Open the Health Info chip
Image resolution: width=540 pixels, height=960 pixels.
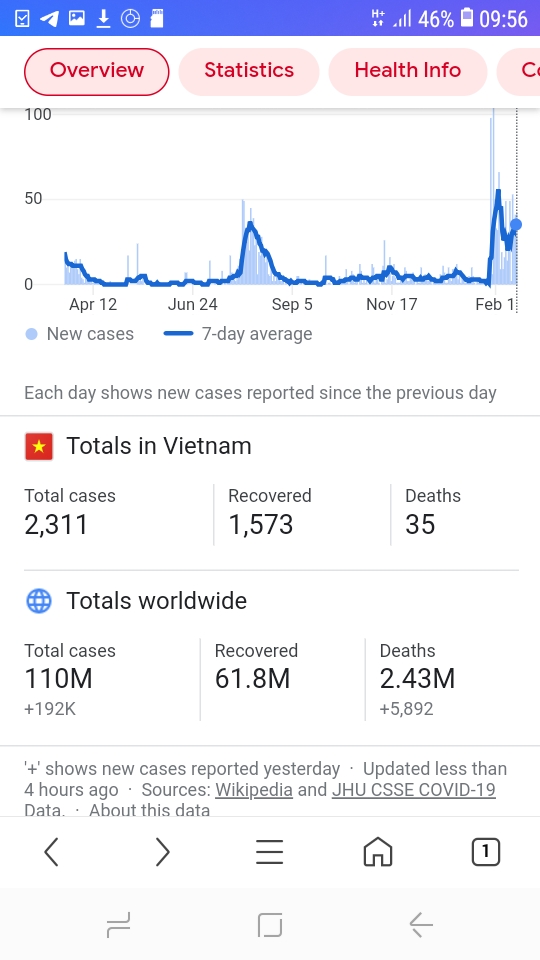click(408, 71)
